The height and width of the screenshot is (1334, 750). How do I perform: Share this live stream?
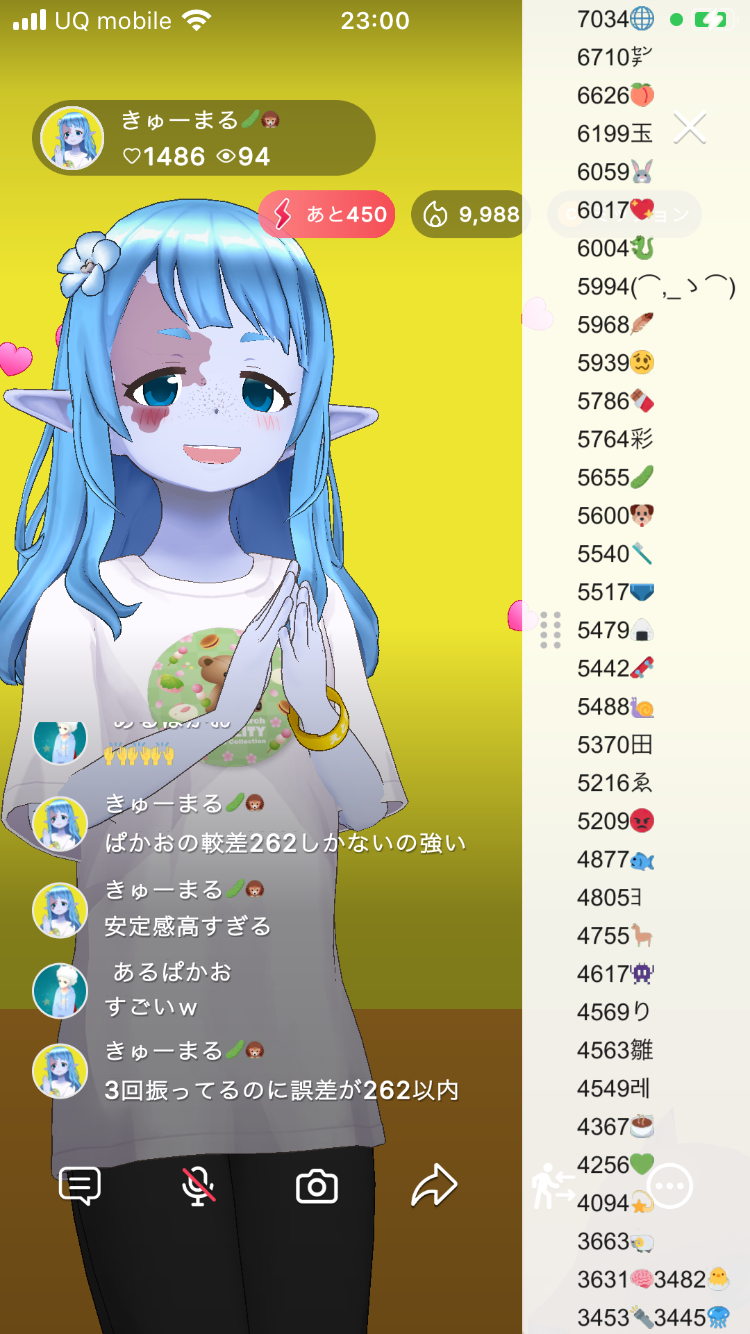click(435, 1186)
